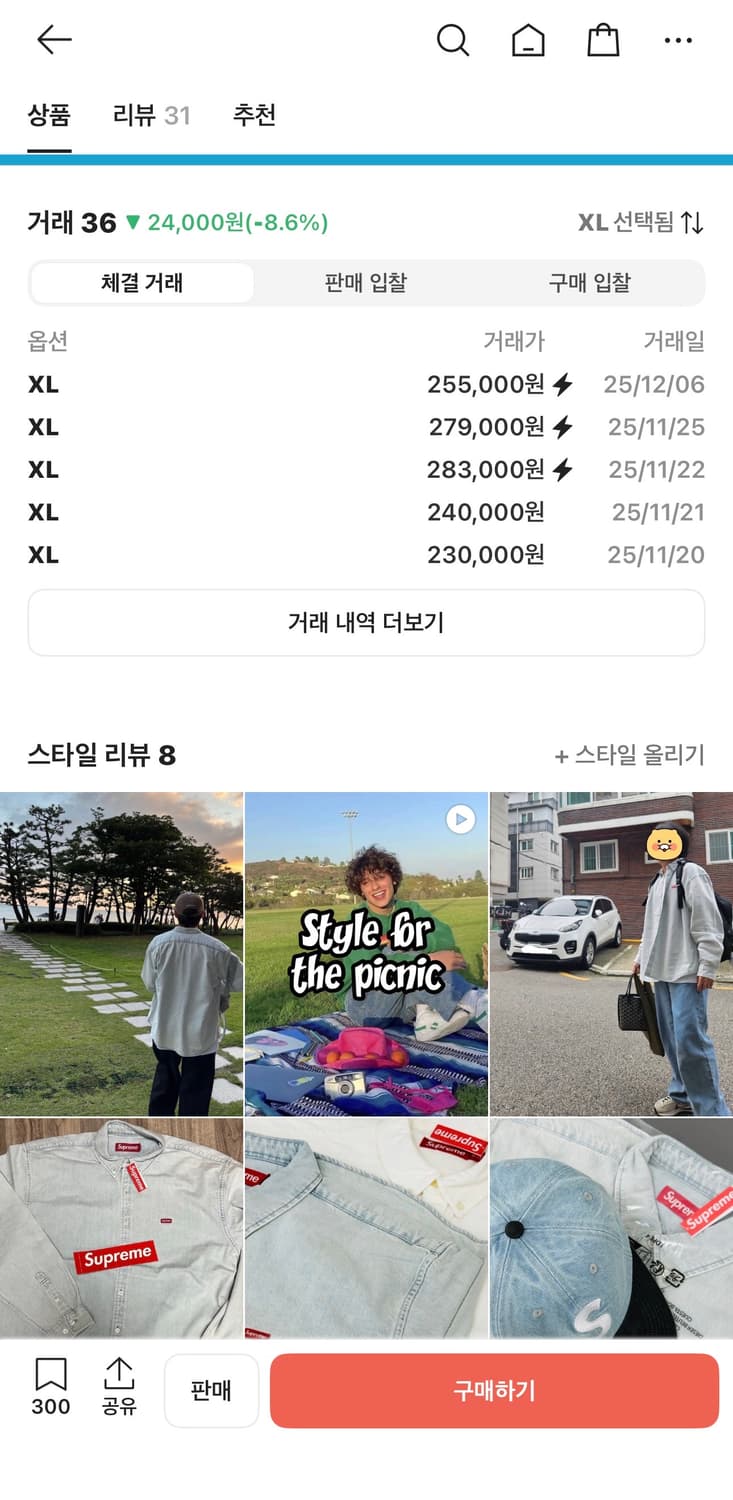The height and width of the screenshot is (1500, 733).
Task: Open the XL 선택됨 size sorter
Action: pyautogui.click(x=640, y=222)
